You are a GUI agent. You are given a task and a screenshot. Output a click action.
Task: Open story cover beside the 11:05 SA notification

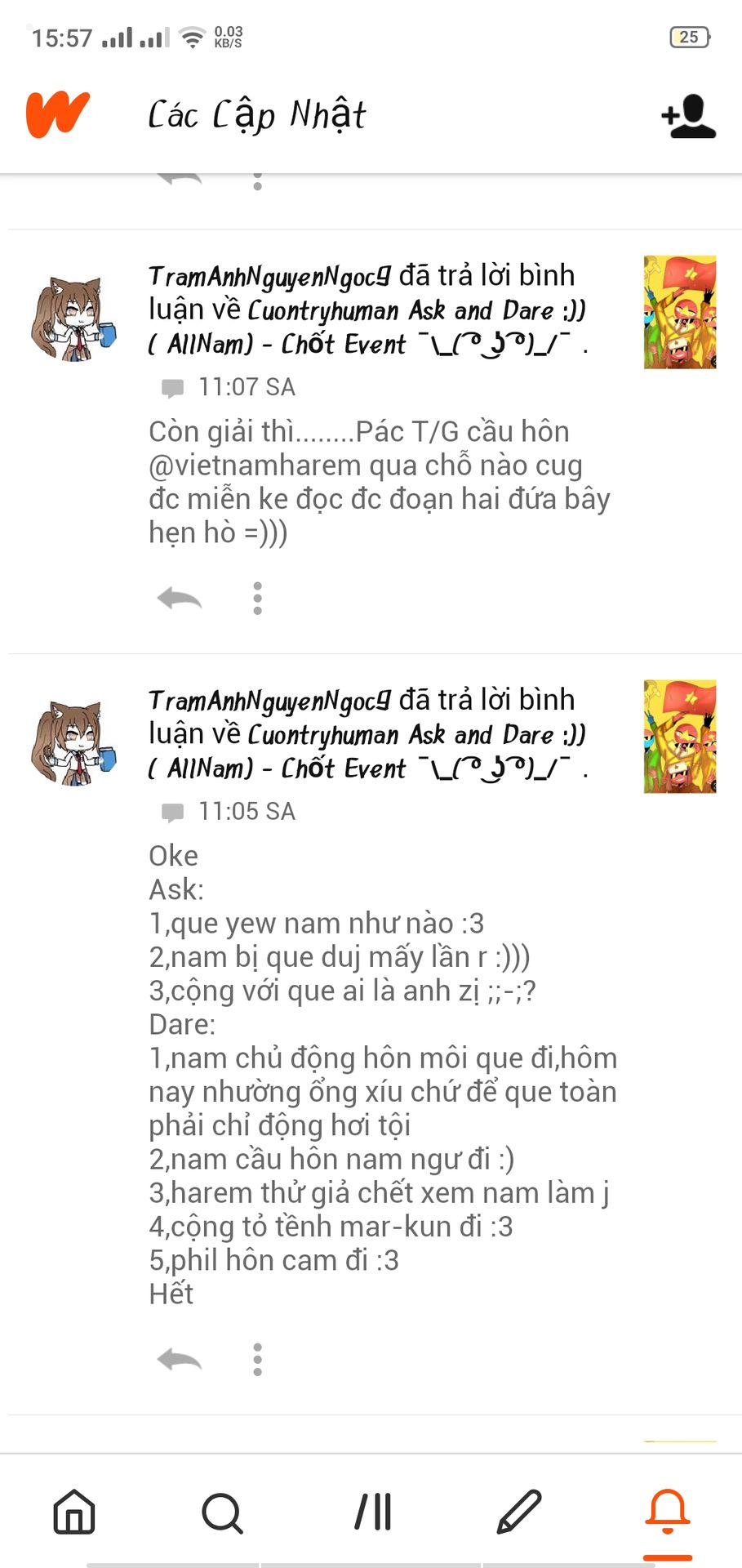click(x=679, y=736)
